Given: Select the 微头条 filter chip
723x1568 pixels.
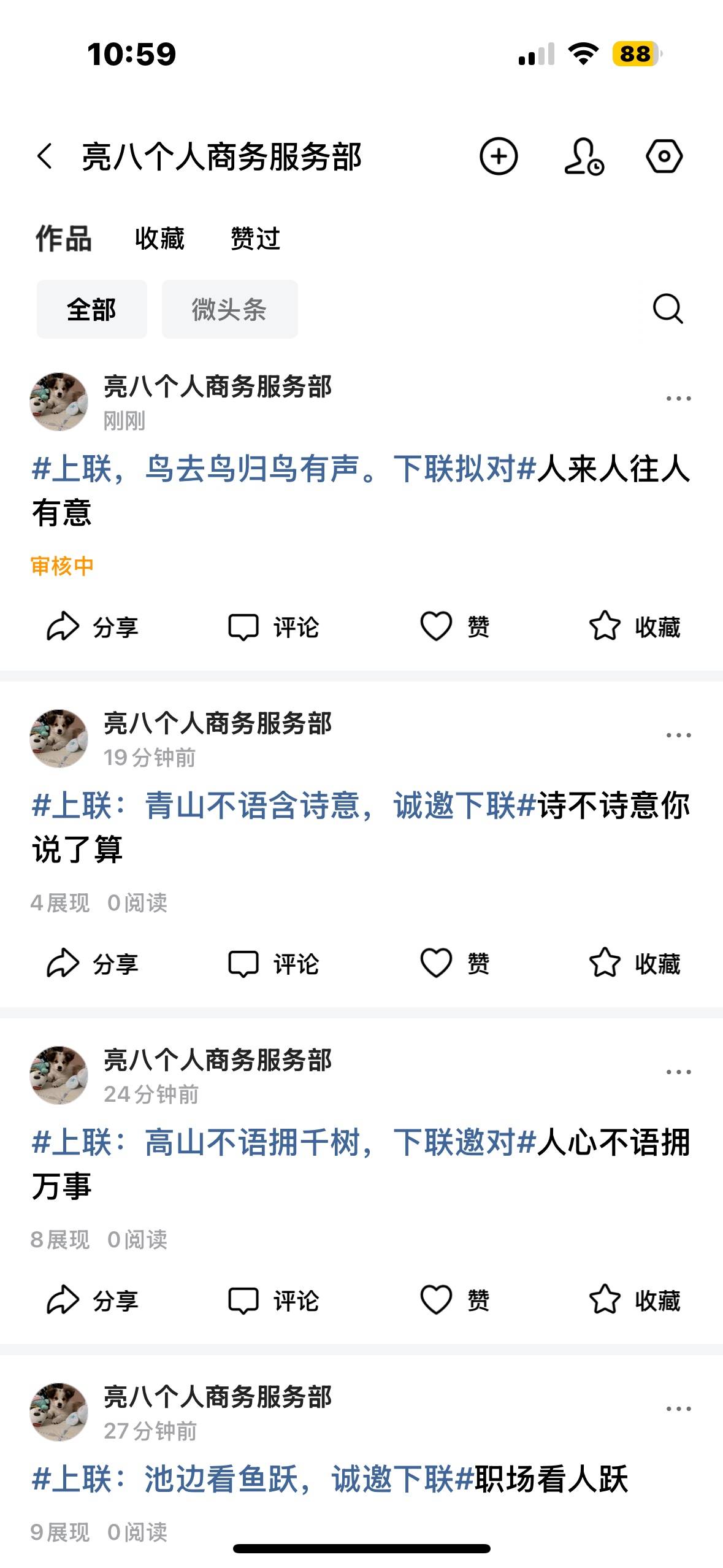Looking at the screenshot, I should [x=229, y=309].
